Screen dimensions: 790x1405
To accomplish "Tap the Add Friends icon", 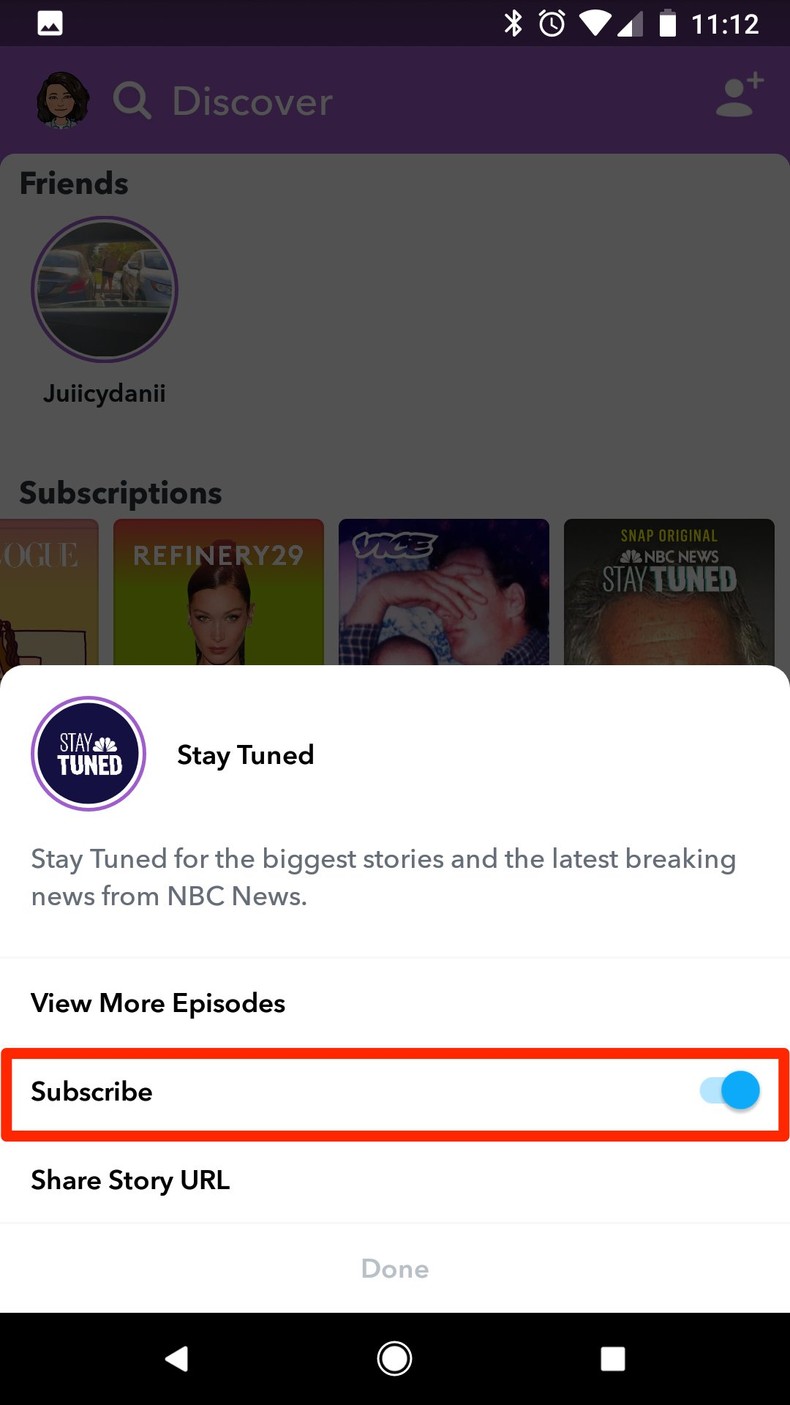I will tap(737, 100).
